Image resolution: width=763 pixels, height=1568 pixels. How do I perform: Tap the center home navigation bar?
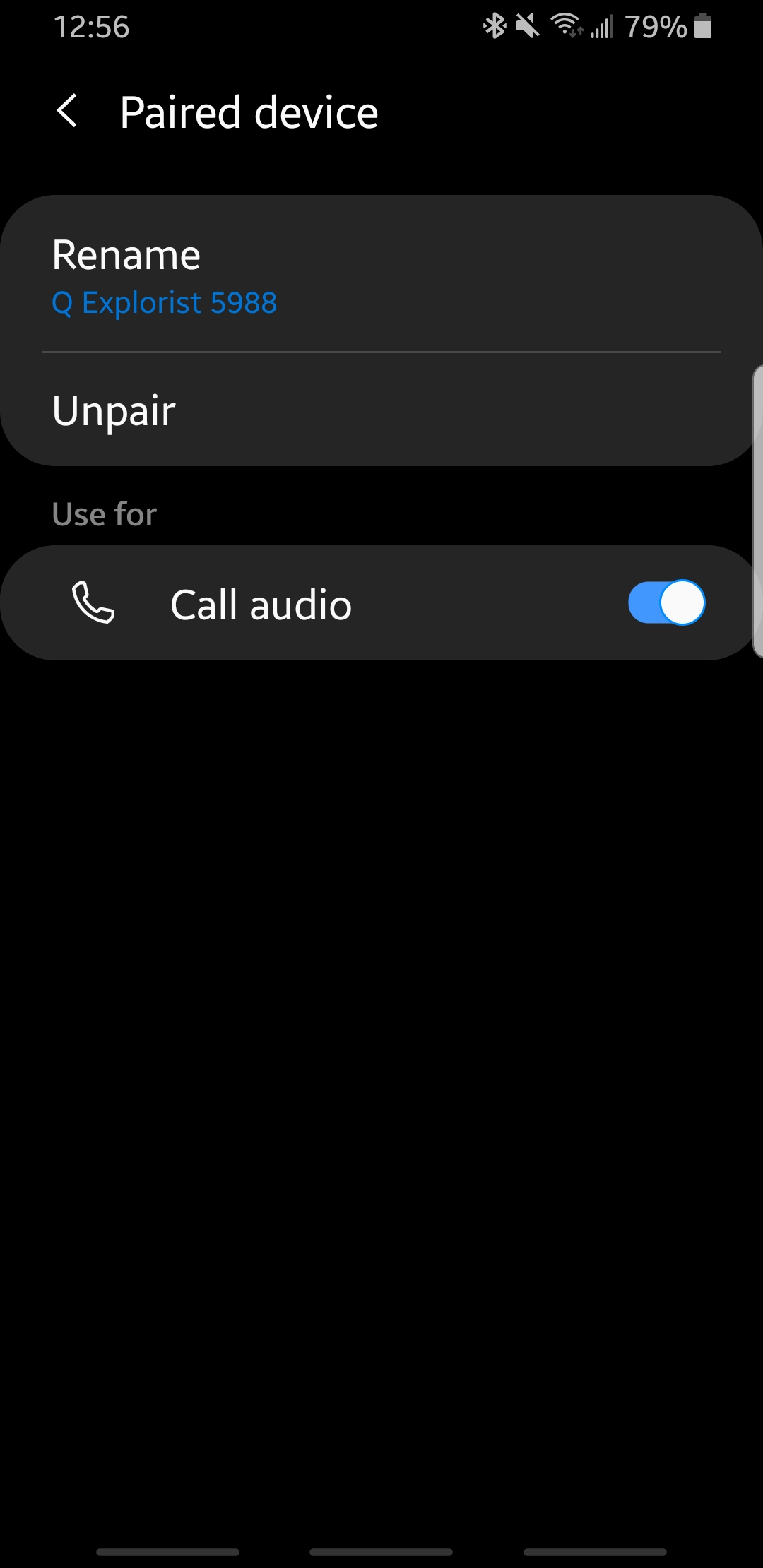point(381,1552)
